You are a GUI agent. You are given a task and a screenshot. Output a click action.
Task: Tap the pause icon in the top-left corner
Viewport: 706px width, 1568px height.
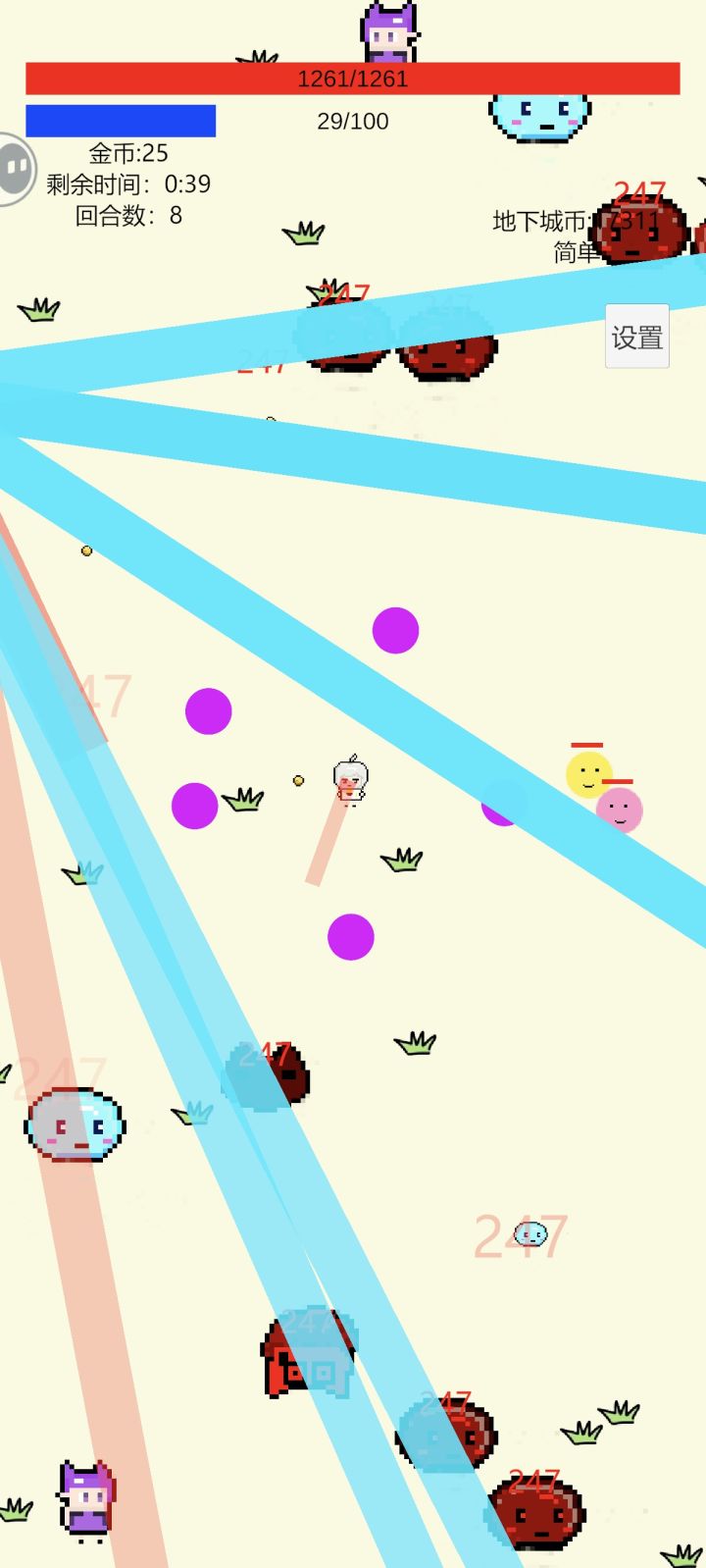click(x=14, y=163)
